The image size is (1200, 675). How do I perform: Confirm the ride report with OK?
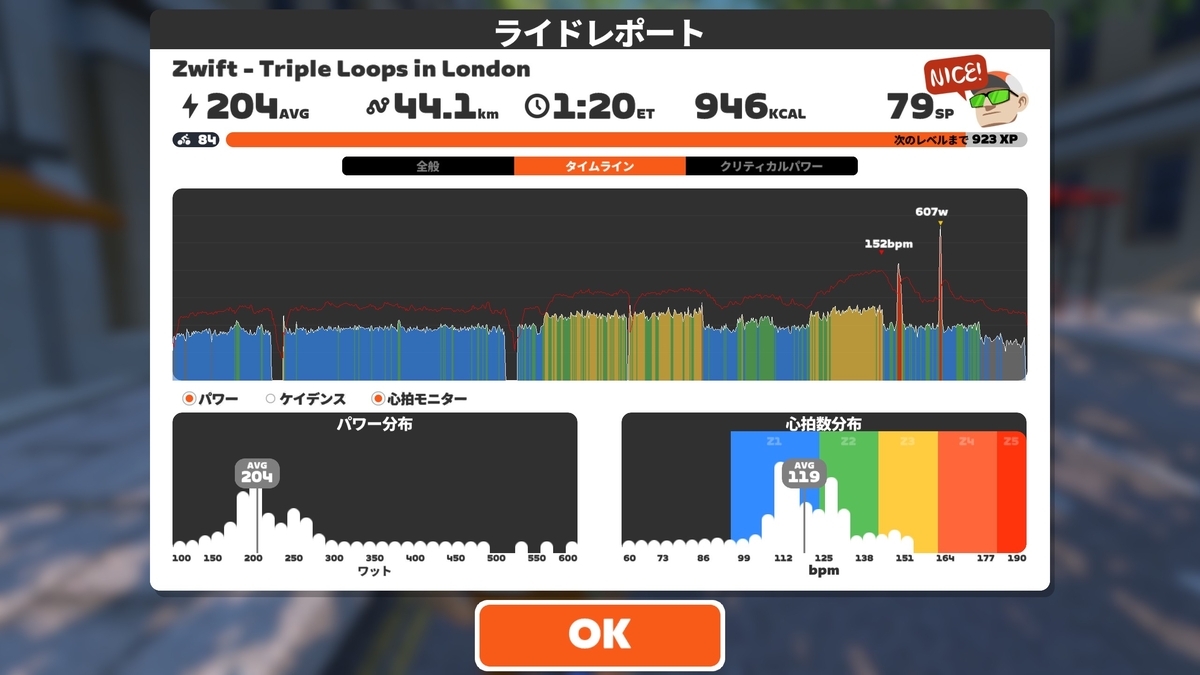(599, 634)
